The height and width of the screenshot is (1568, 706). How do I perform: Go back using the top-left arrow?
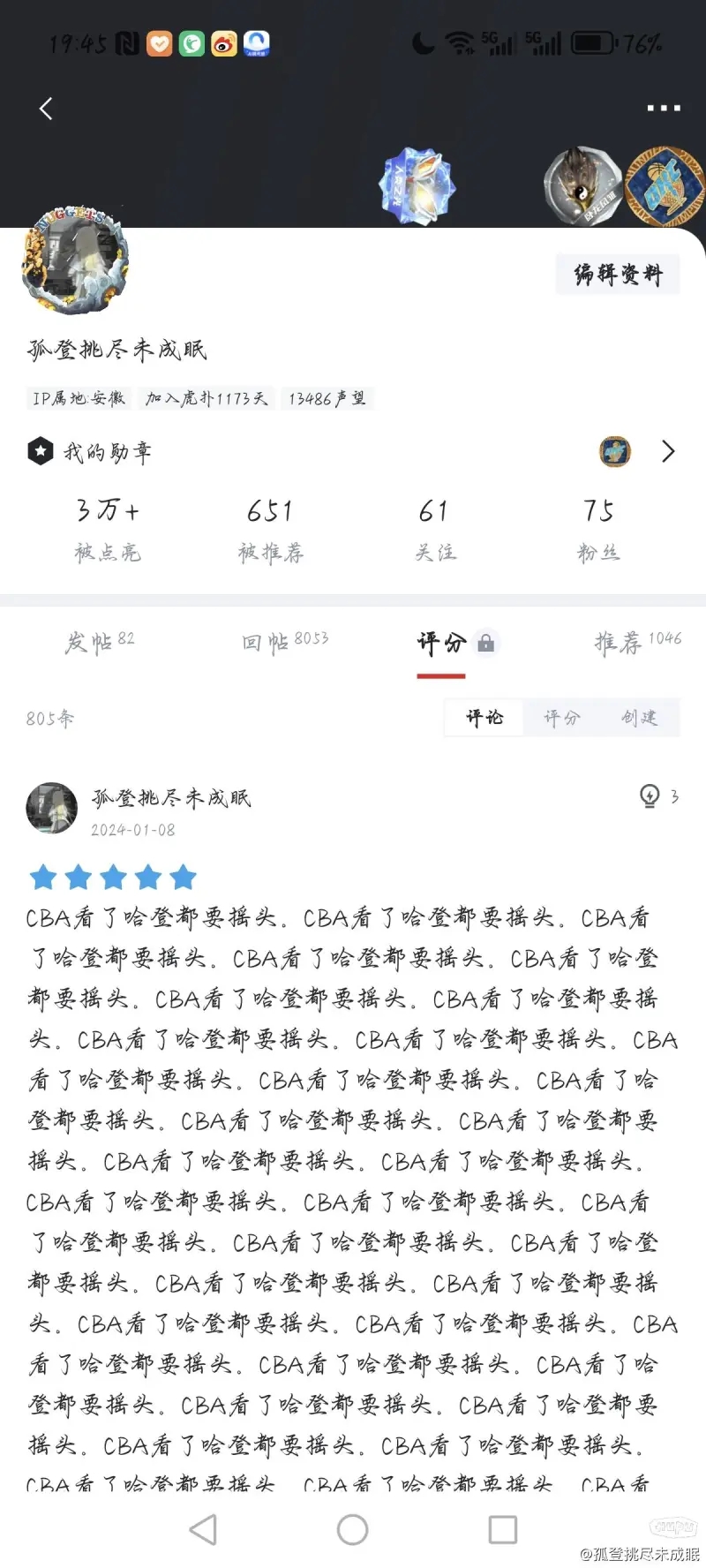[x=46, y=109]
